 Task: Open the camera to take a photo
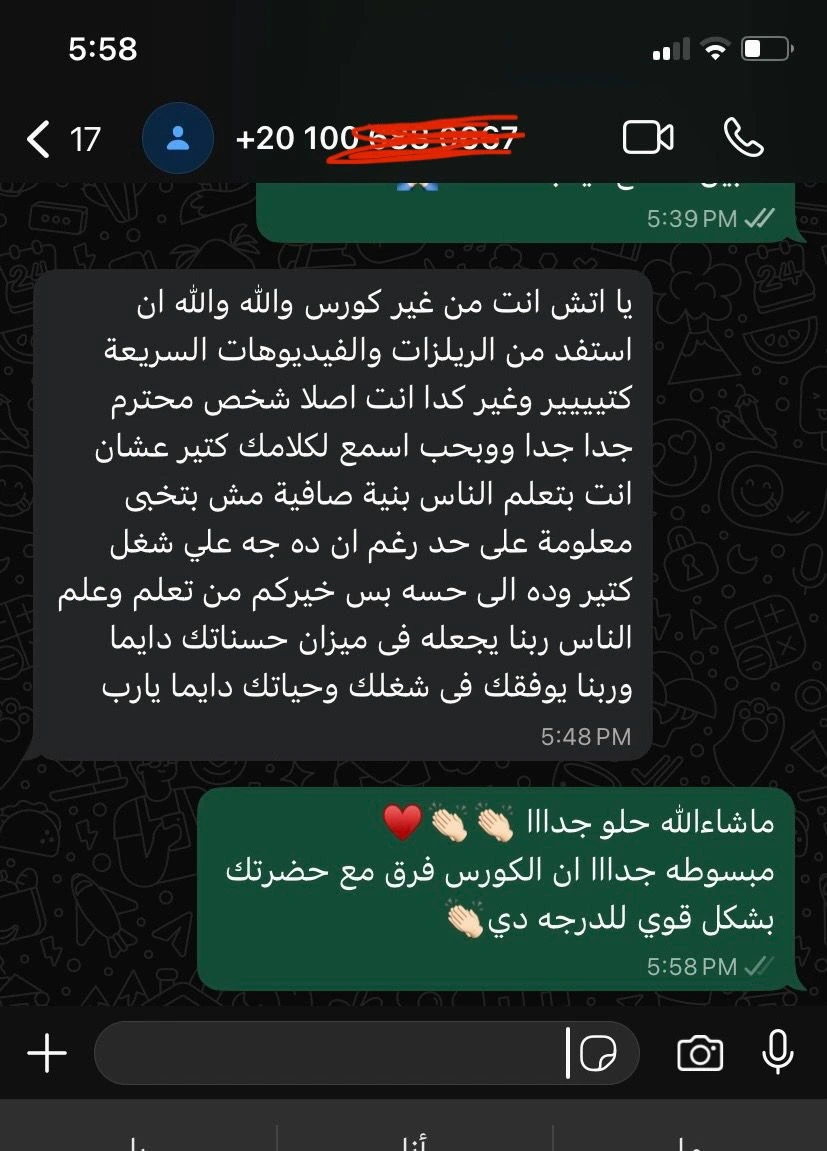[x=700, y=1053]
